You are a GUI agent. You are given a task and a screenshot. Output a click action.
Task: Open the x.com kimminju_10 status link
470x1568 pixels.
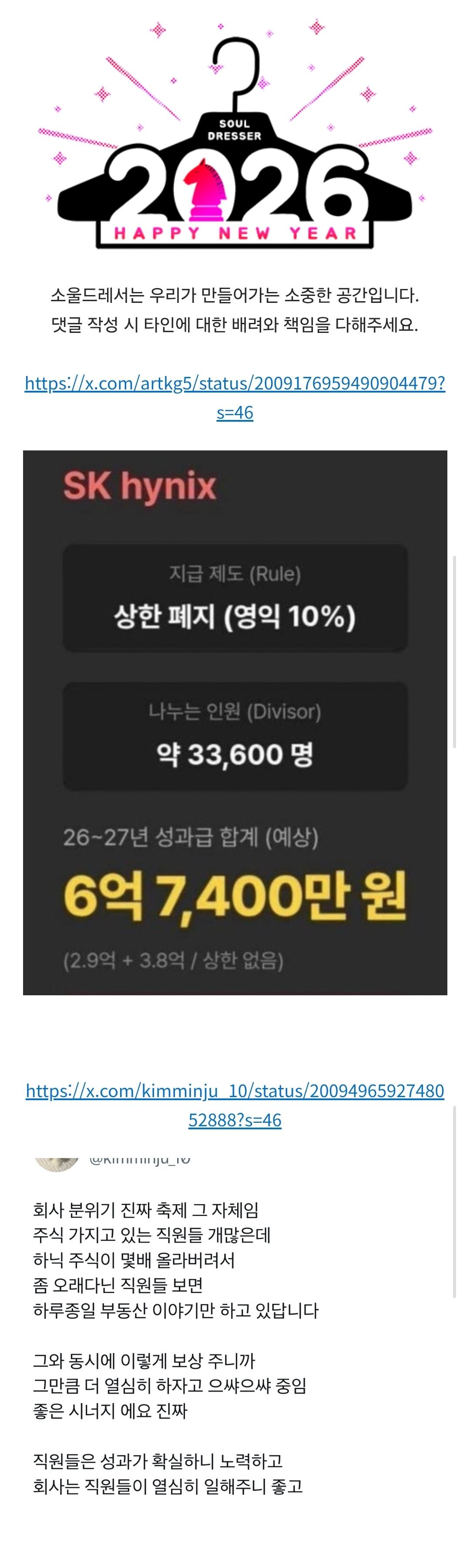click(x=235, y=1091)
